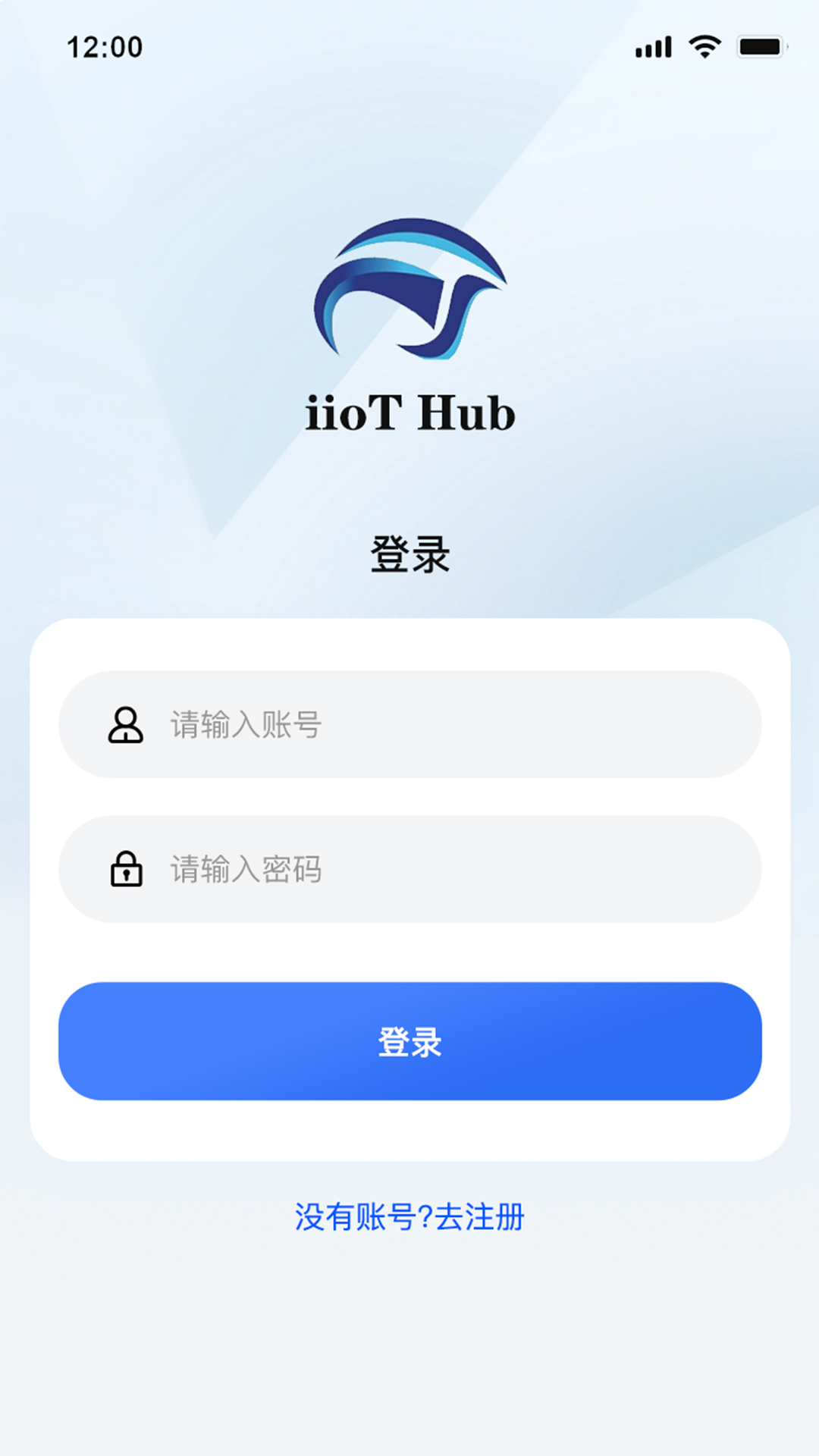The width and height of the screenshot is (819, 1456).
Task: Click the padlock icon in password field
Action: pyautogui.click(x=125, y=871)
